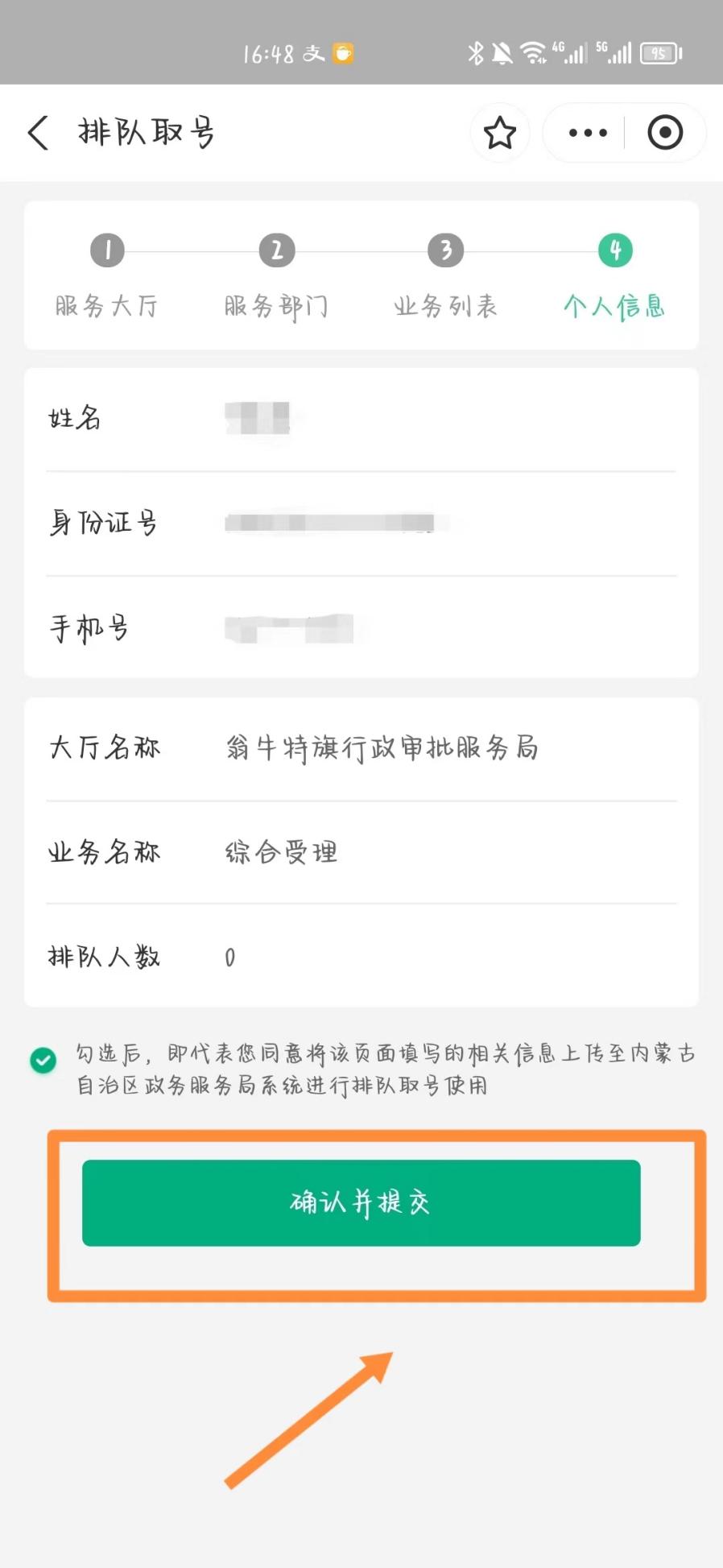
Task: Open the 服务大厅 step
Action: (x=106, y=306)
